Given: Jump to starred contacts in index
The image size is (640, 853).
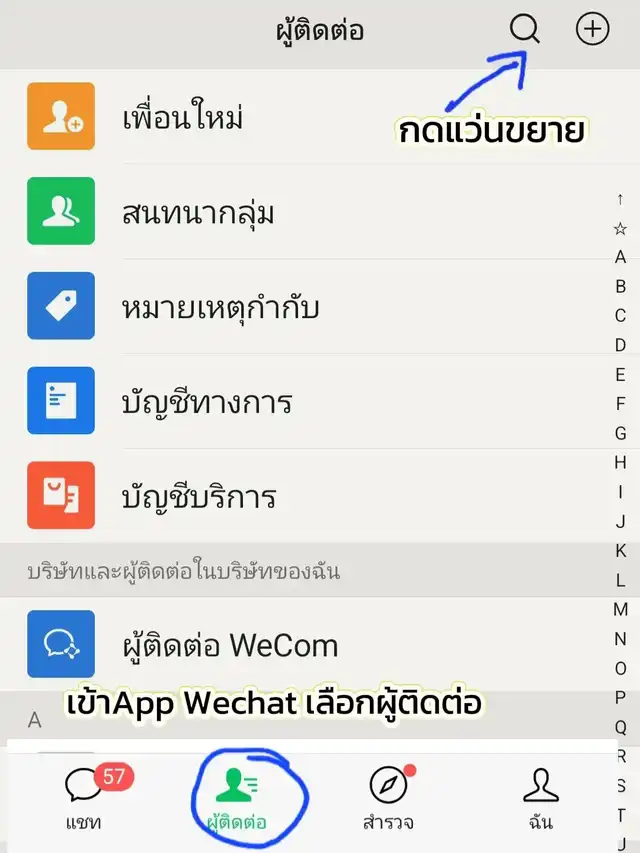Looking at the screenshot, I should coord(620,228).
